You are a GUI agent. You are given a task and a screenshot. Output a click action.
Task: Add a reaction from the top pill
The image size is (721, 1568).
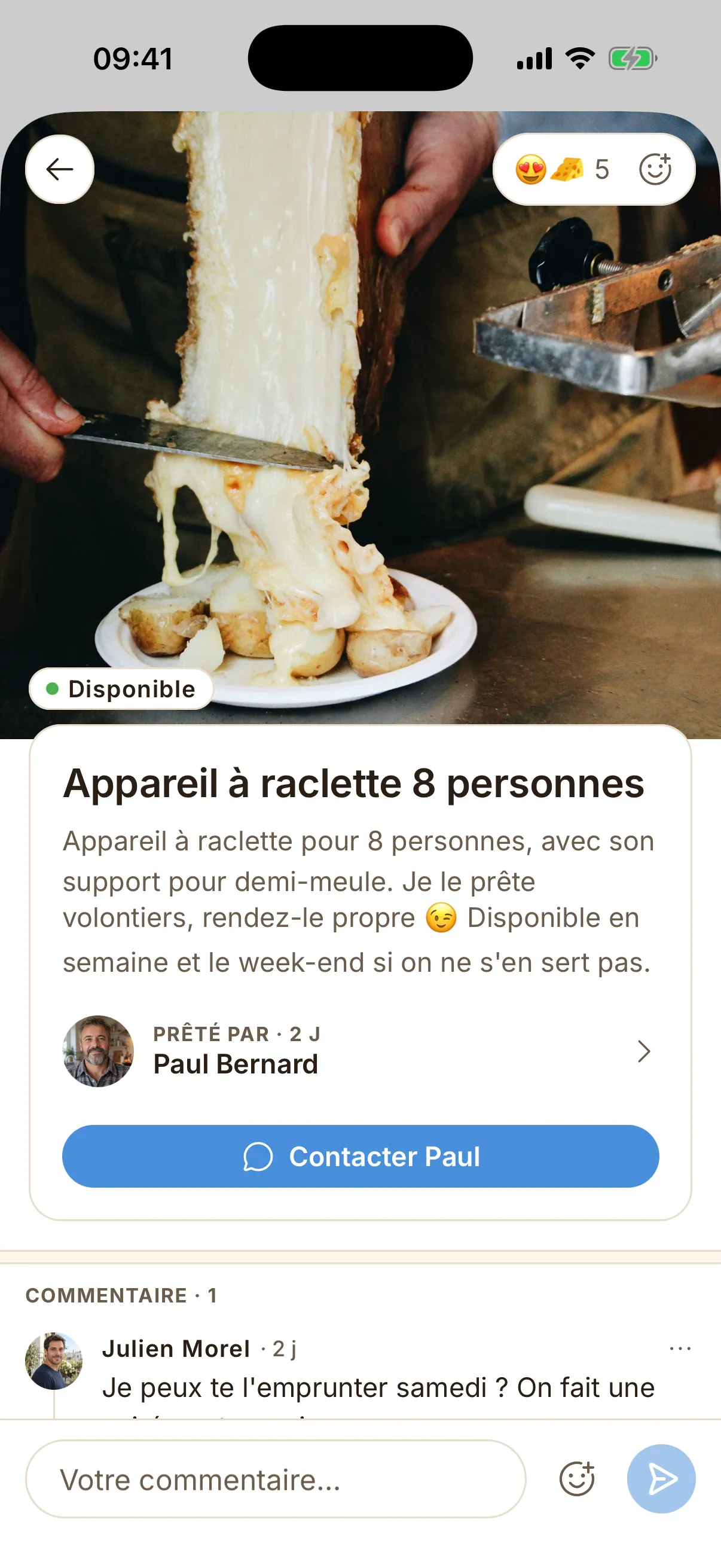(x=655, y=169)
